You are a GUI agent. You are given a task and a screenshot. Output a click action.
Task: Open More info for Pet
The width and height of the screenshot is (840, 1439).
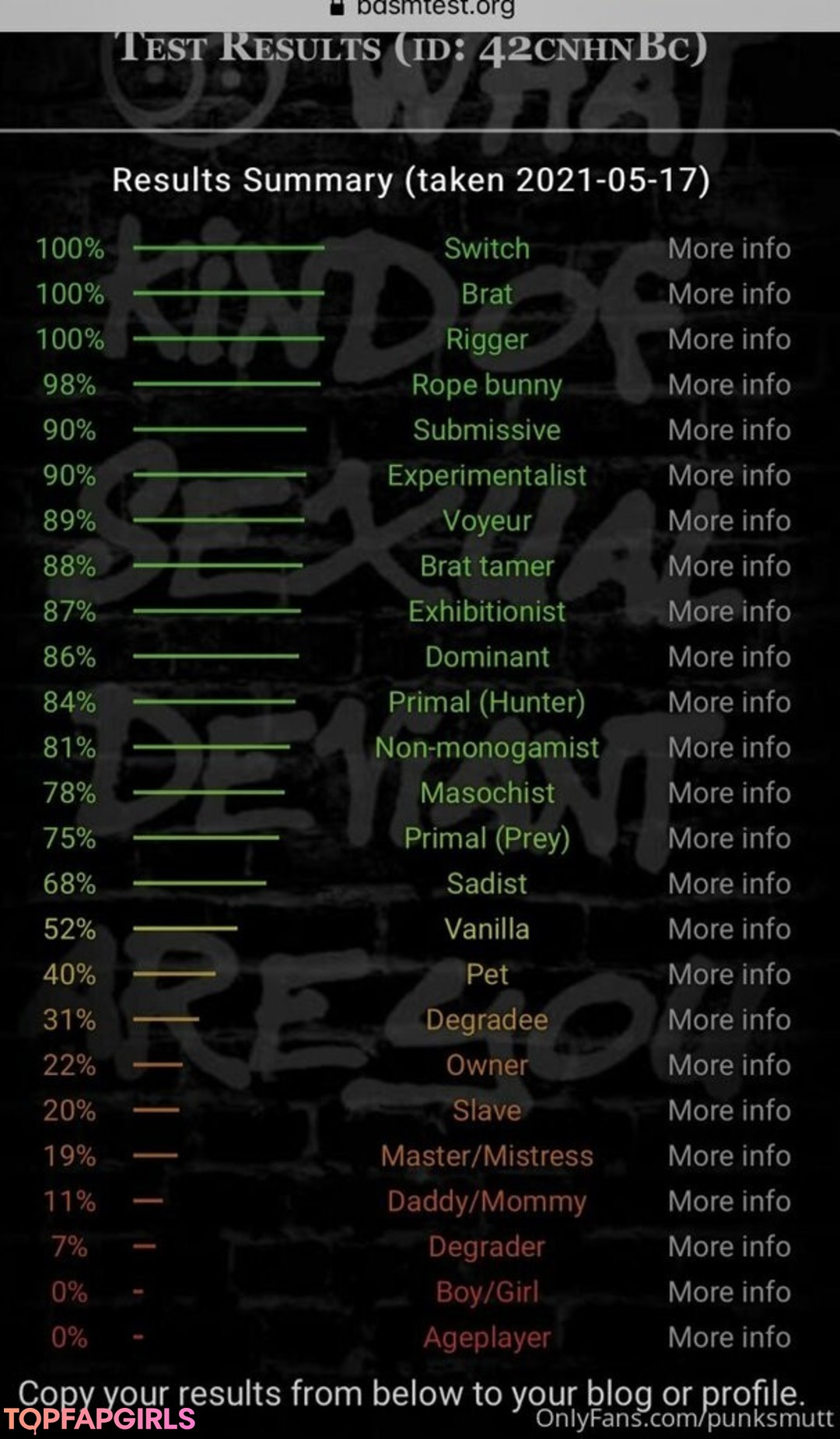729,974
